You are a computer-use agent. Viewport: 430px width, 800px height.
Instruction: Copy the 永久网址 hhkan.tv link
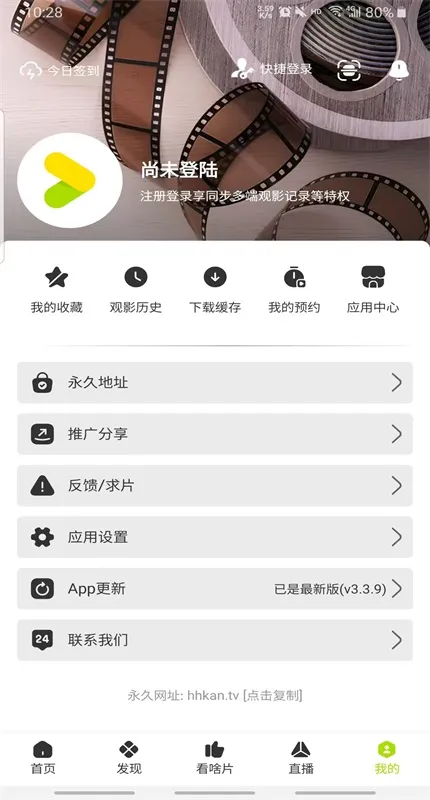tap(215, 695)
